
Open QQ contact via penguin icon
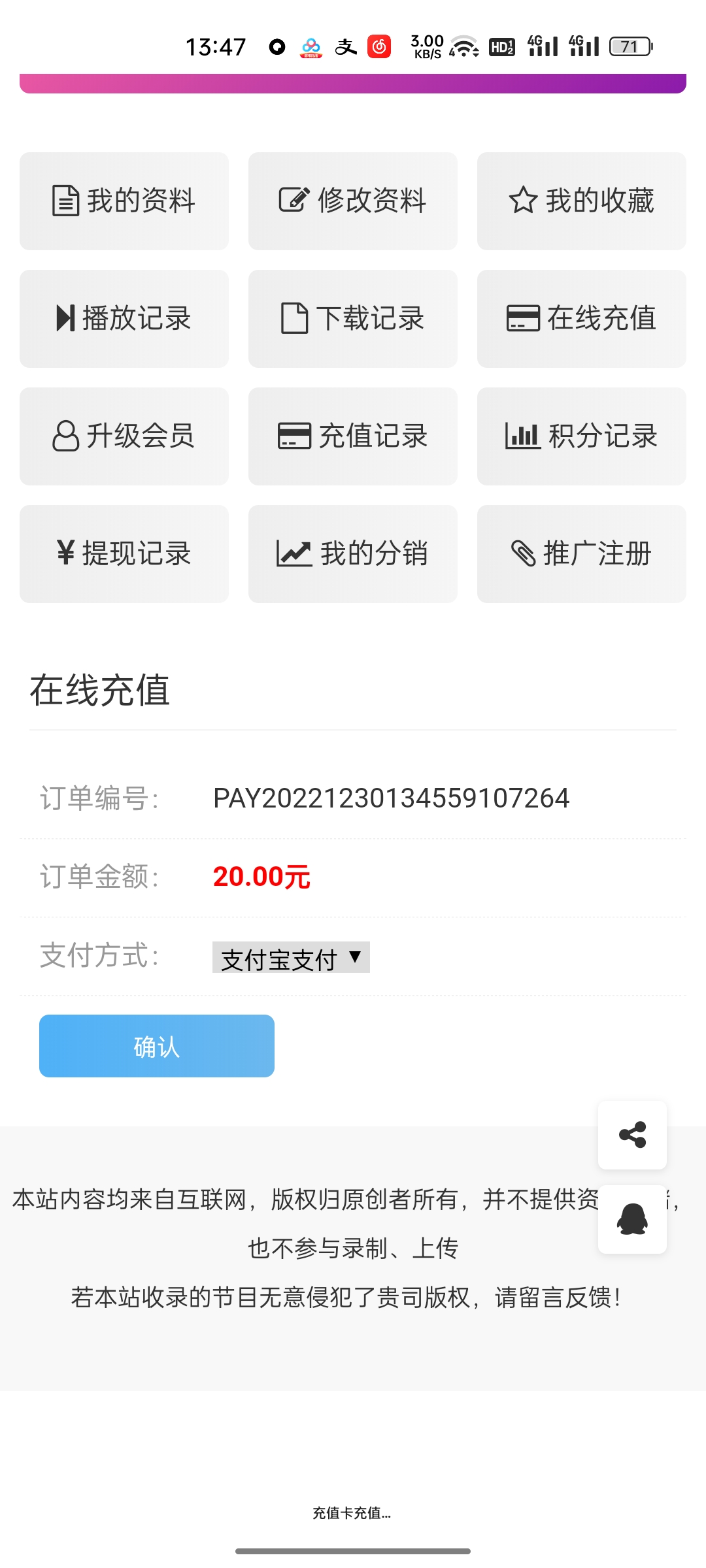[632, 1220]
